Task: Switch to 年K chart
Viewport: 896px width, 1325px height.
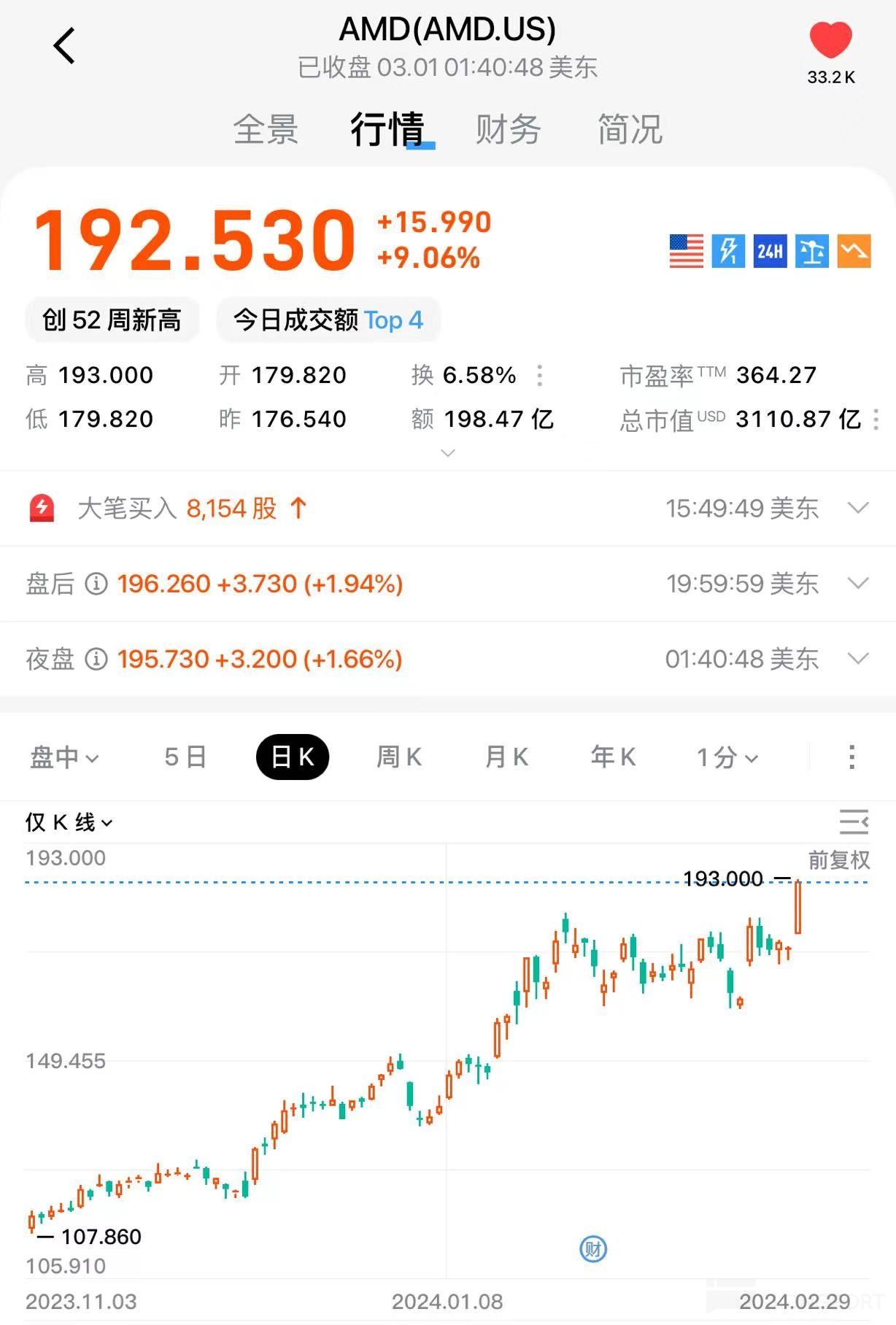Action: [613, 757]
